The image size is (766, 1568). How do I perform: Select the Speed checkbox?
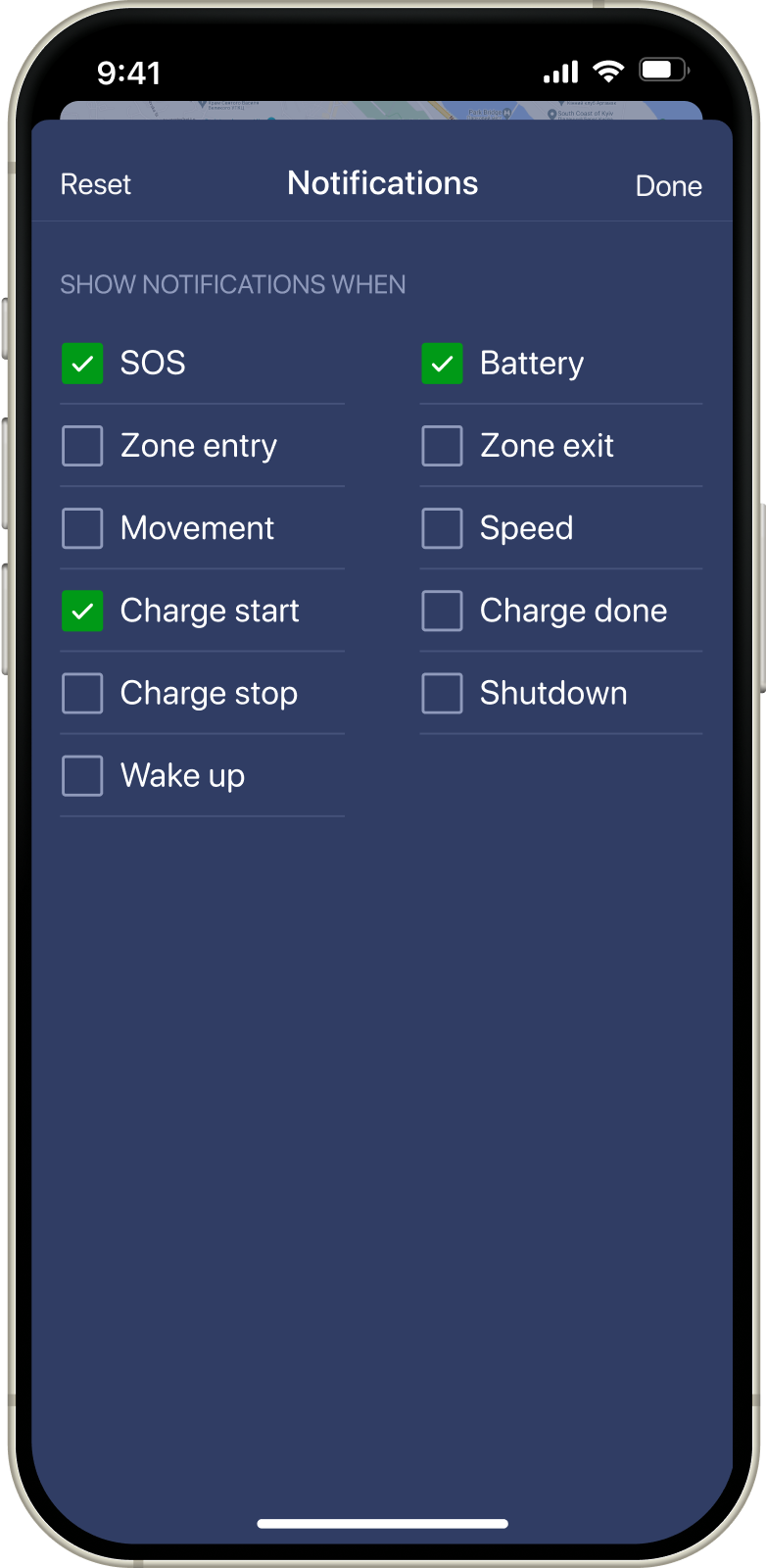(442, 528)
